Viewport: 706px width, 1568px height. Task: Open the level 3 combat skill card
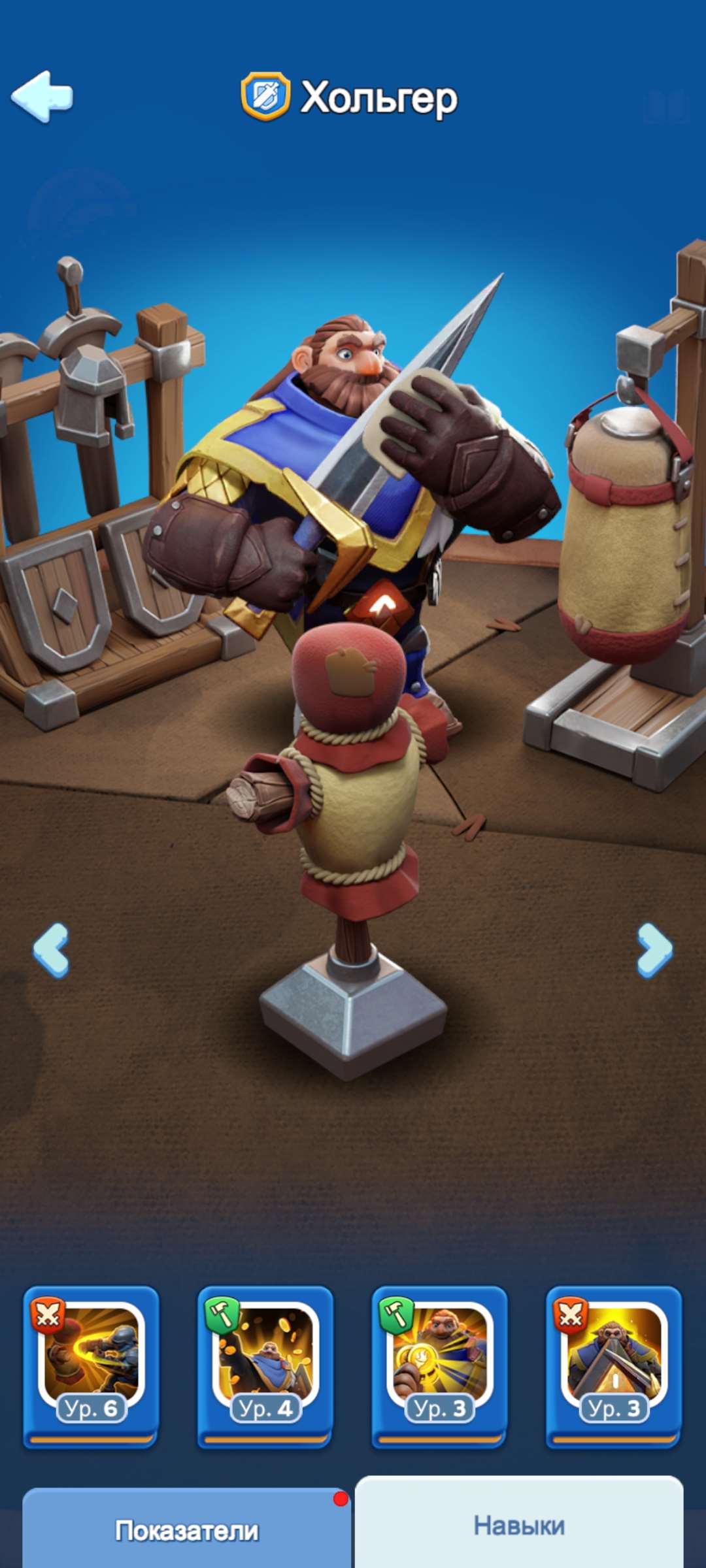[x=614, y=1365]
